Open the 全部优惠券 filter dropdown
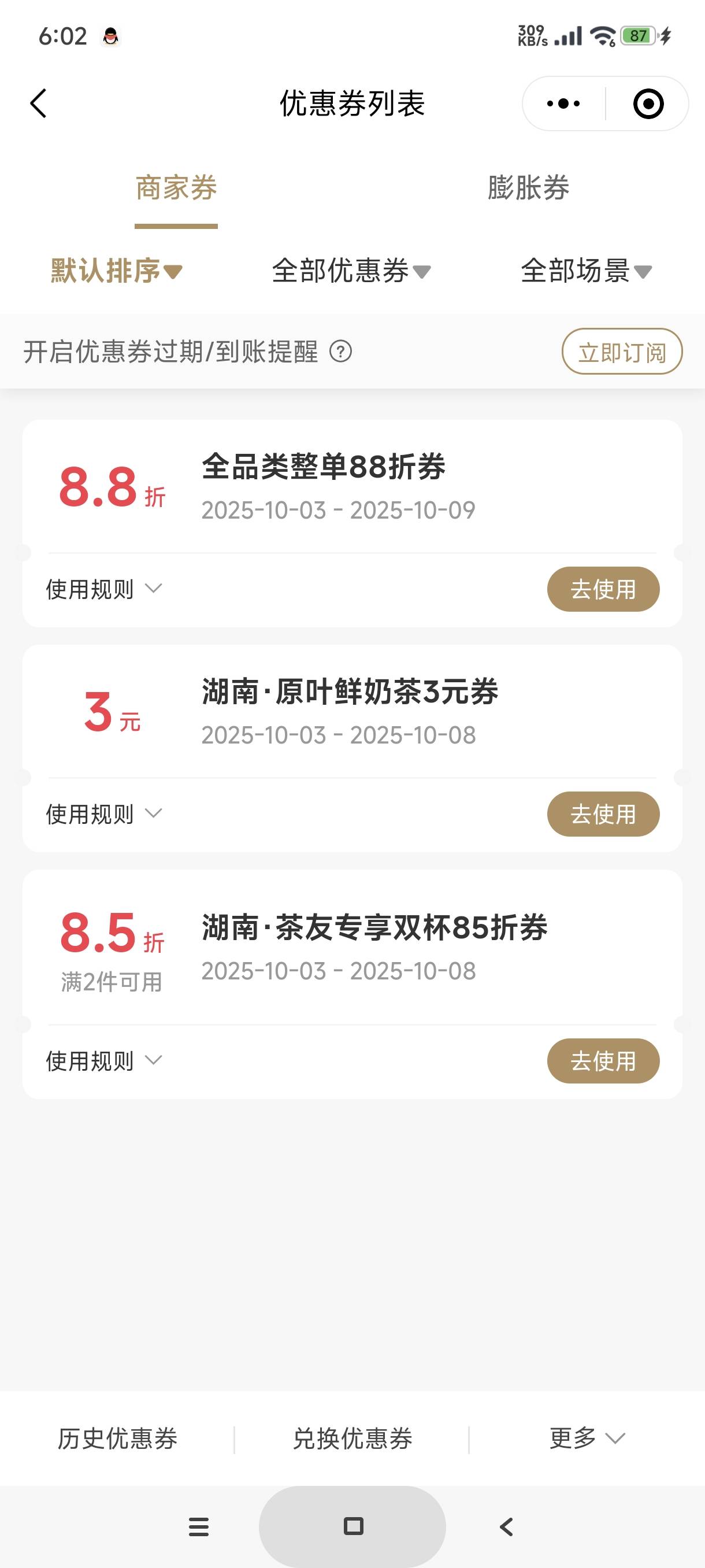705x1568 pixels. pyautogui.click(x=351, y=270)
